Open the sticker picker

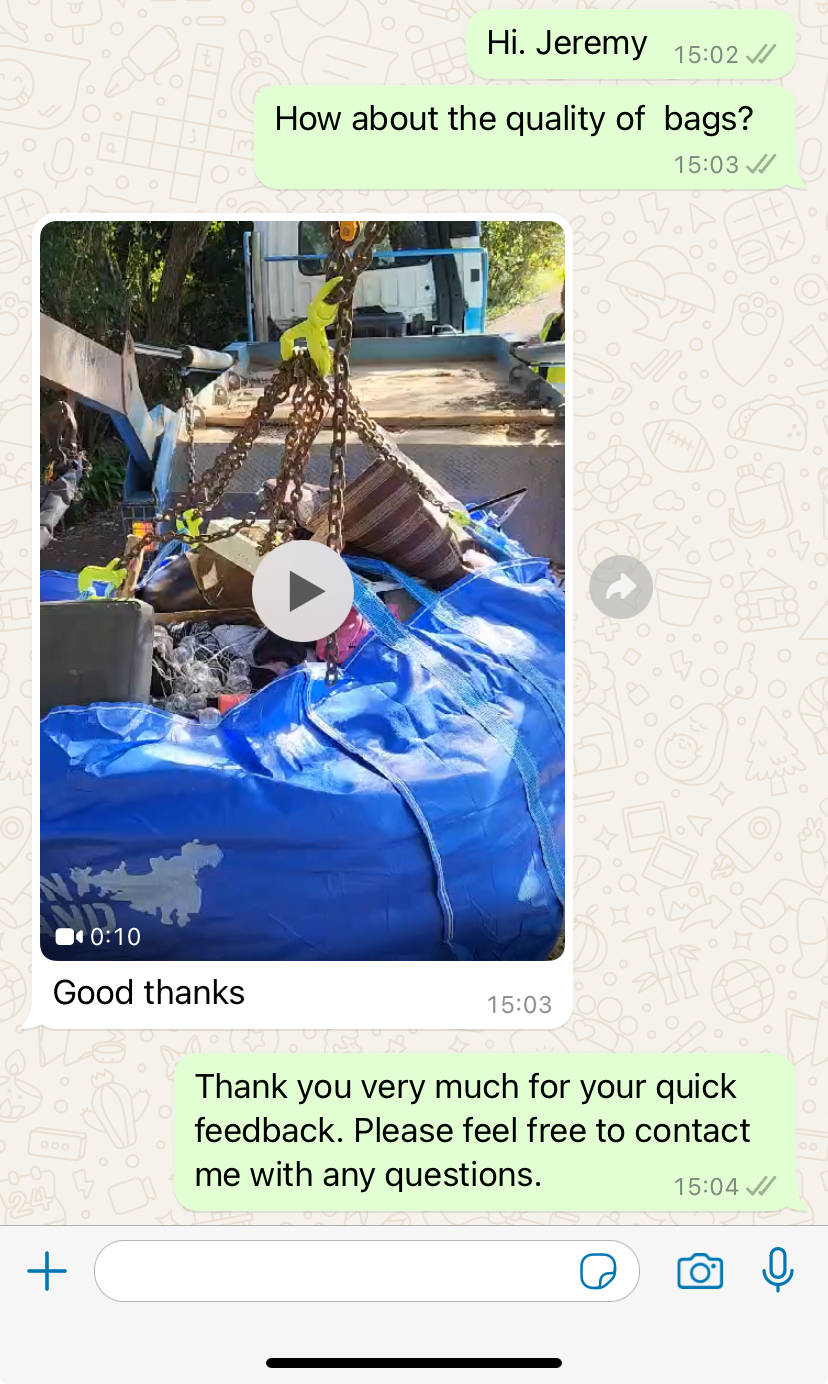pos(598,1272)
